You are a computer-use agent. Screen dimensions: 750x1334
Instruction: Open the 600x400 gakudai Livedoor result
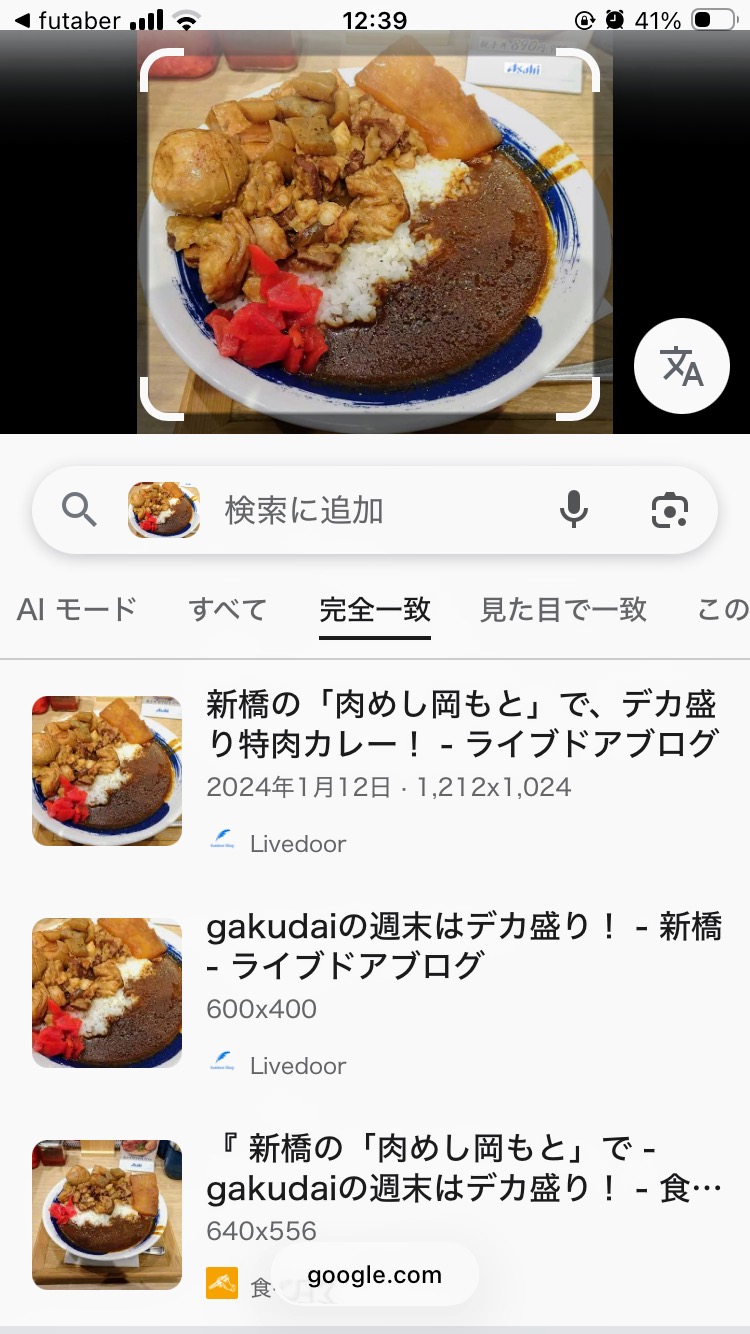(461, 946)
